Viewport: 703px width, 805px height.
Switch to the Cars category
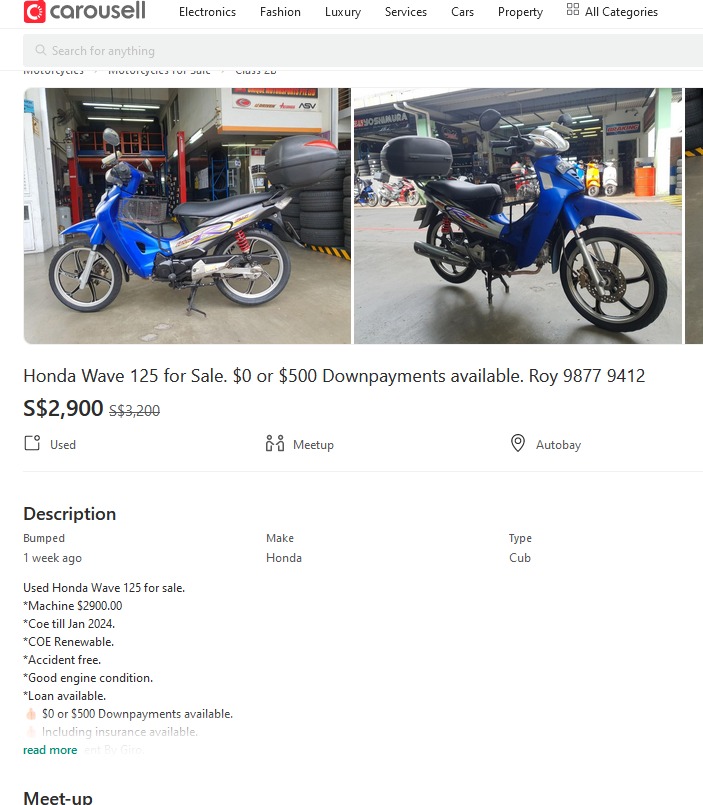point(462,12)
